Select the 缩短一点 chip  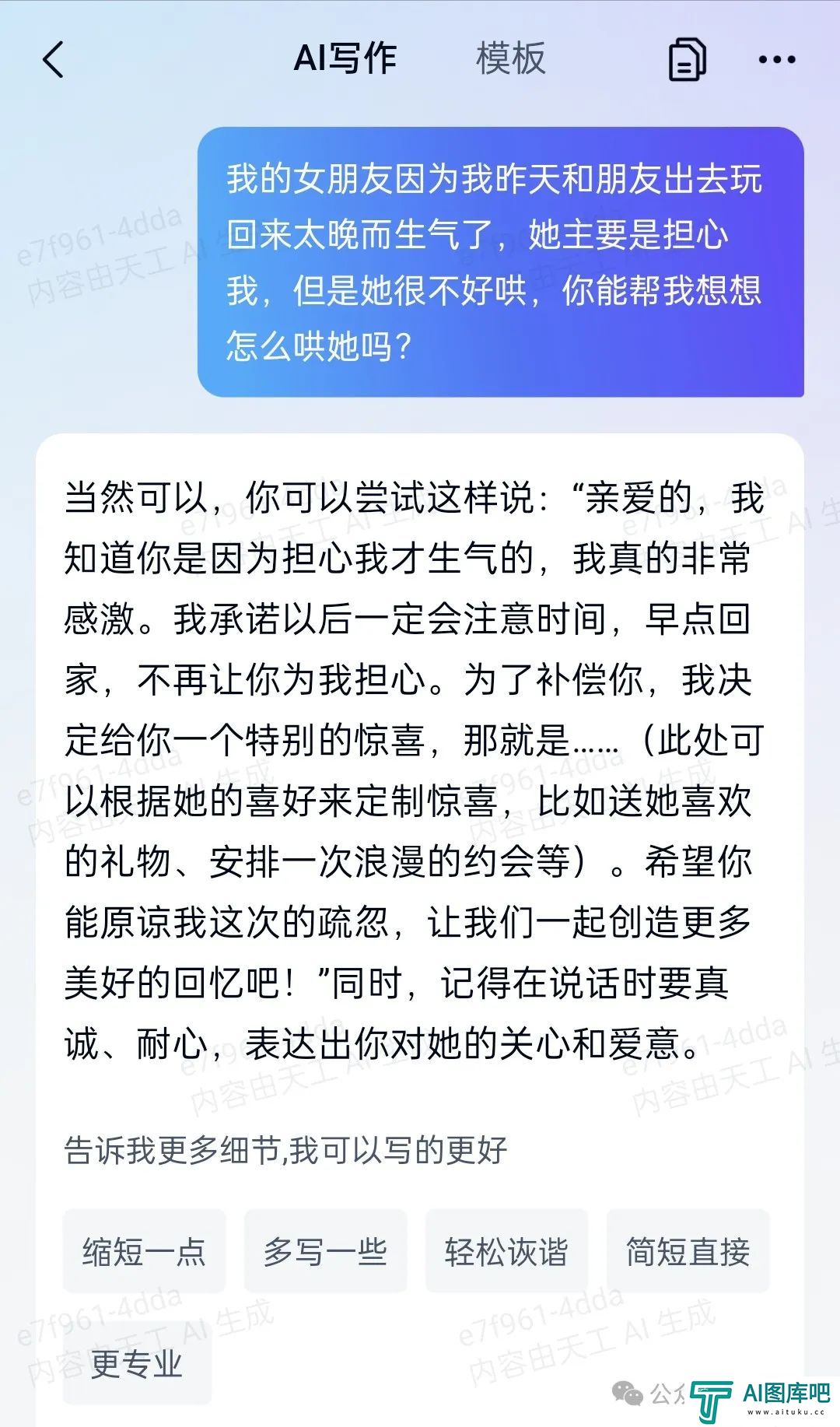[144, 1251]
